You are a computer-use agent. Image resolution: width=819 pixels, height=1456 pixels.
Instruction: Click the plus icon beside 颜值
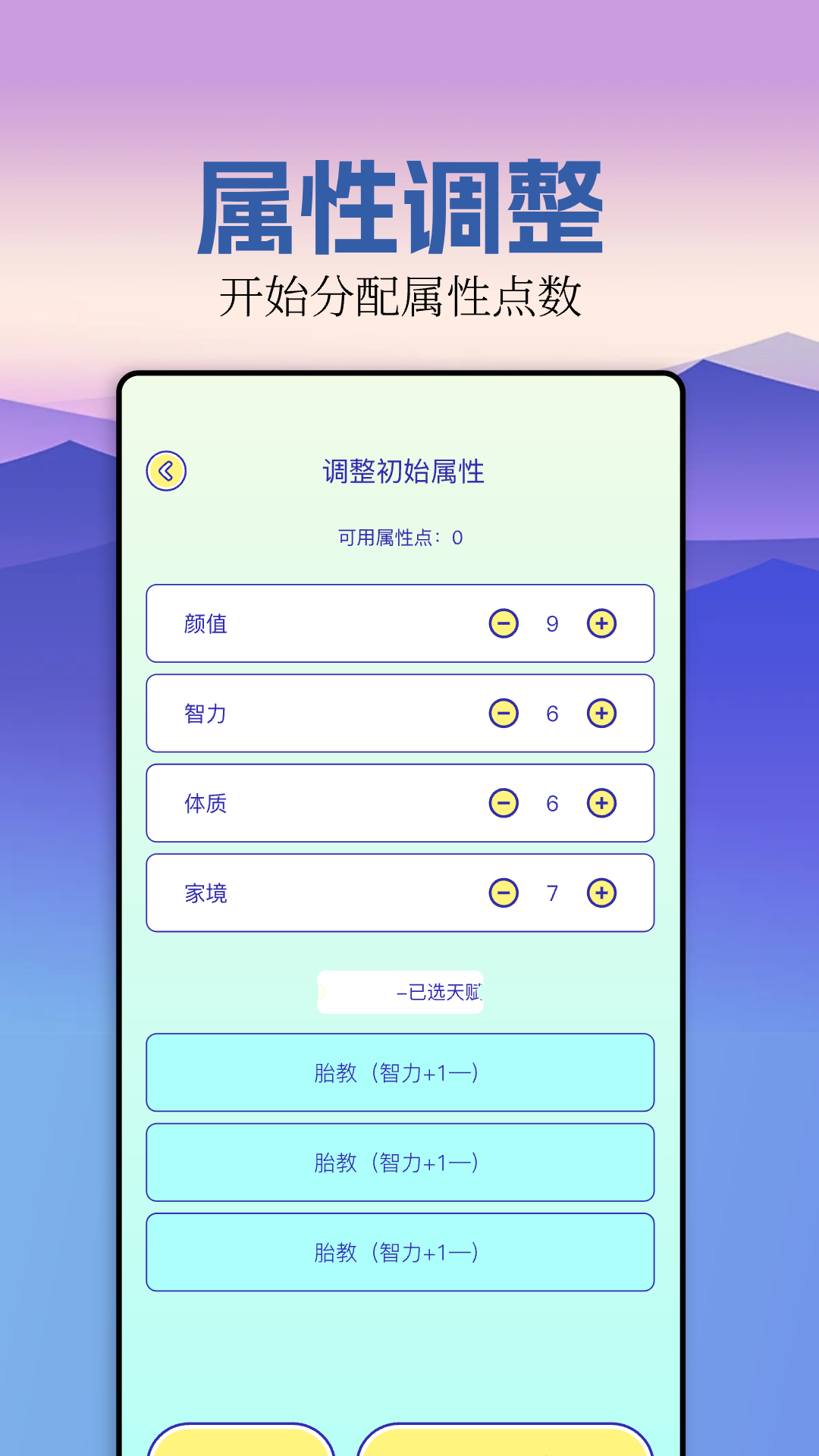point(601,623)
